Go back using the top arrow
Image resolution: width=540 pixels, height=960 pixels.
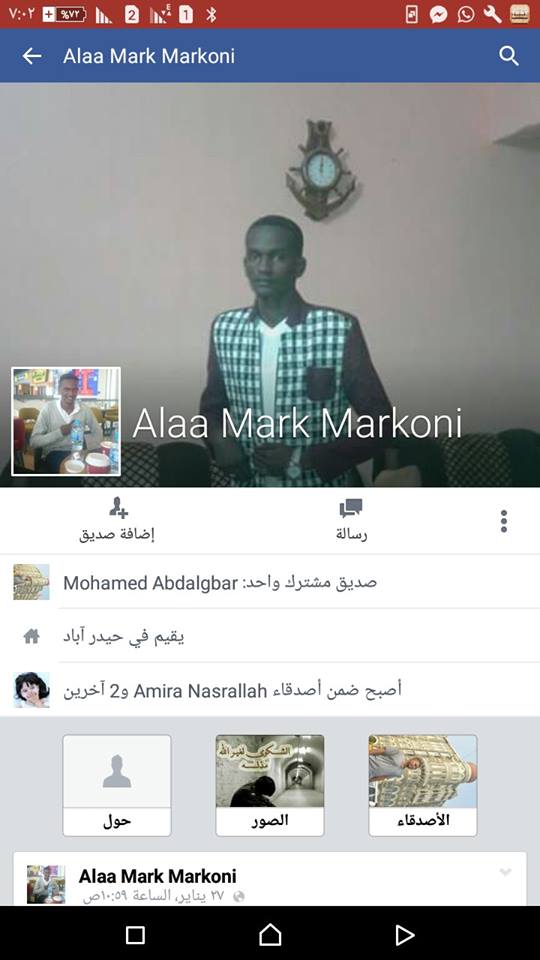(32, 56)
